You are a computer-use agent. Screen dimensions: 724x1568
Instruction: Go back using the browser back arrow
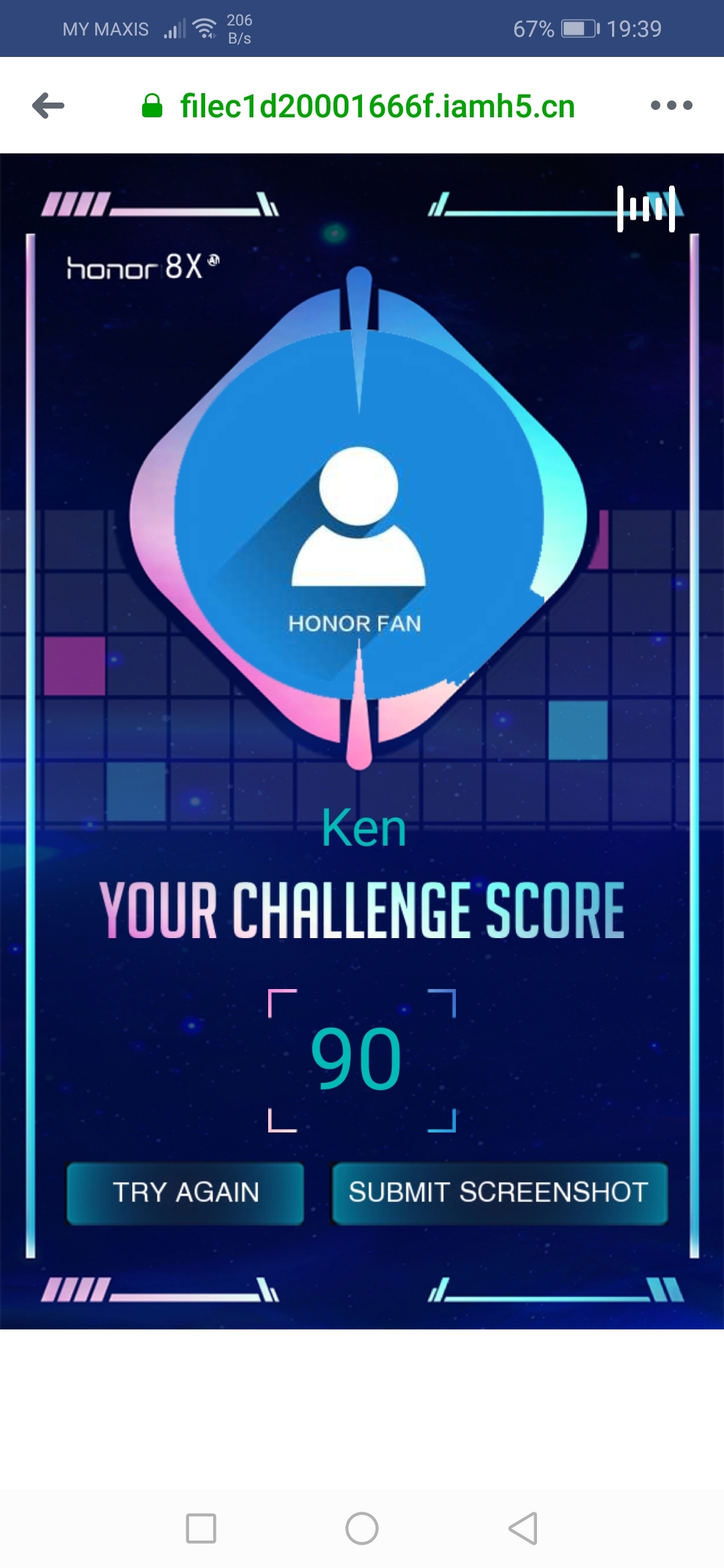pyautogui.click(x=48, y=106)
